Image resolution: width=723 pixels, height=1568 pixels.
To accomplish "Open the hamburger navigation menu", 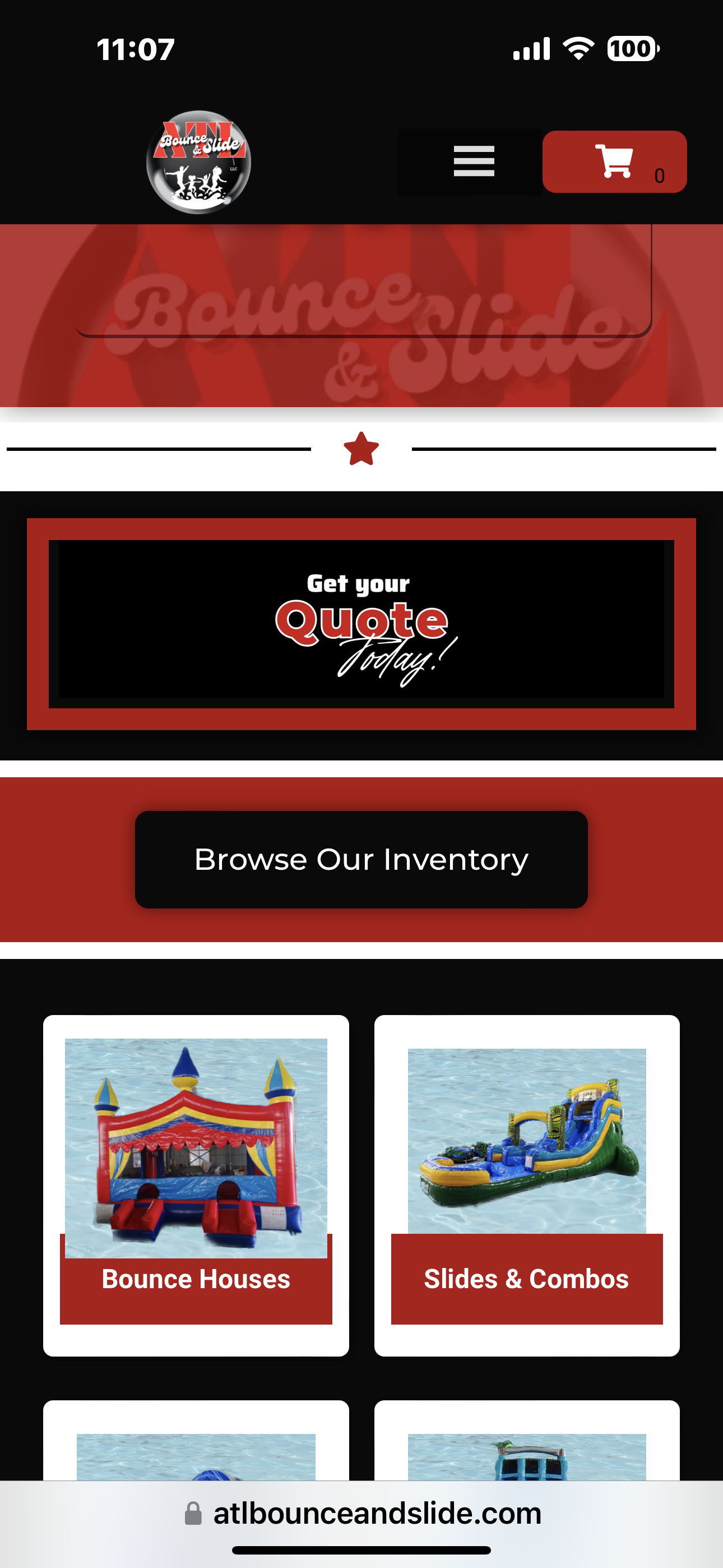I will click(x=474, y=162).
